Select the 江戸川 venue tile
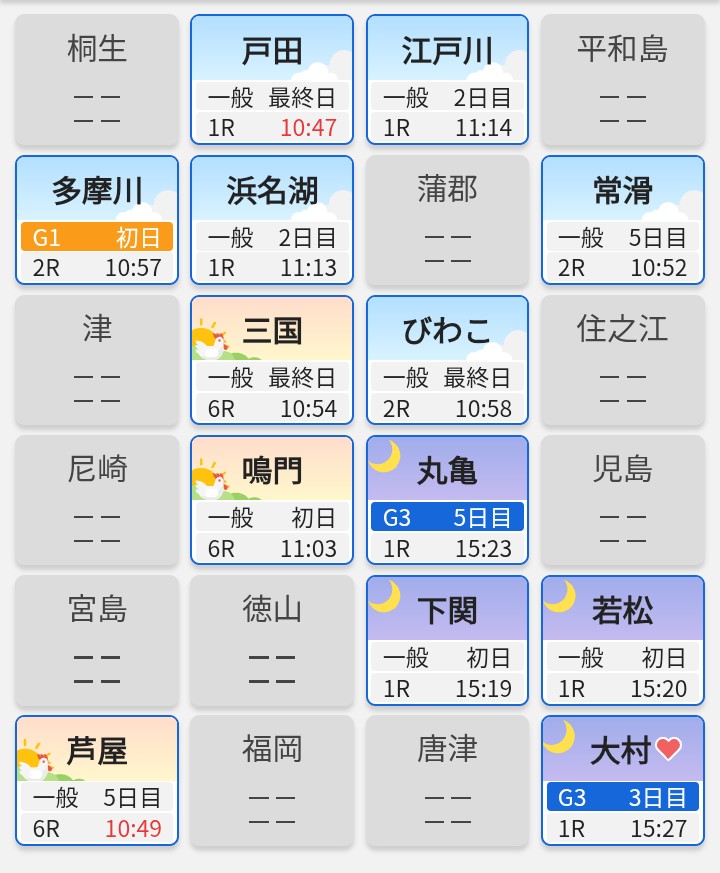720x873 pixels. pyautogui.click(x=447, y=79)
